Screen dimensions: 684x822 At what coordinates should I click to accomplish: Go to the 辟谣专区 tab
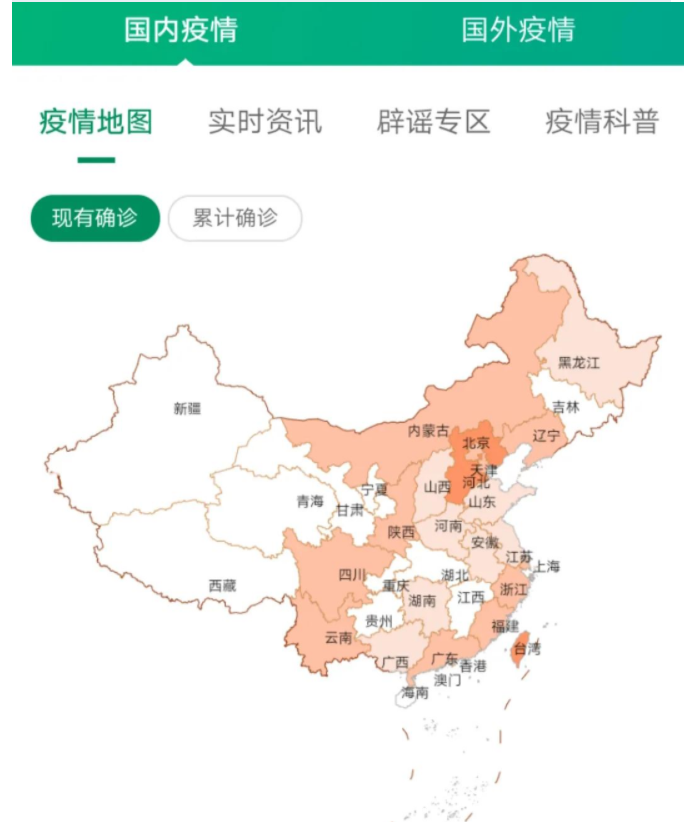click(x=434, y=123)
